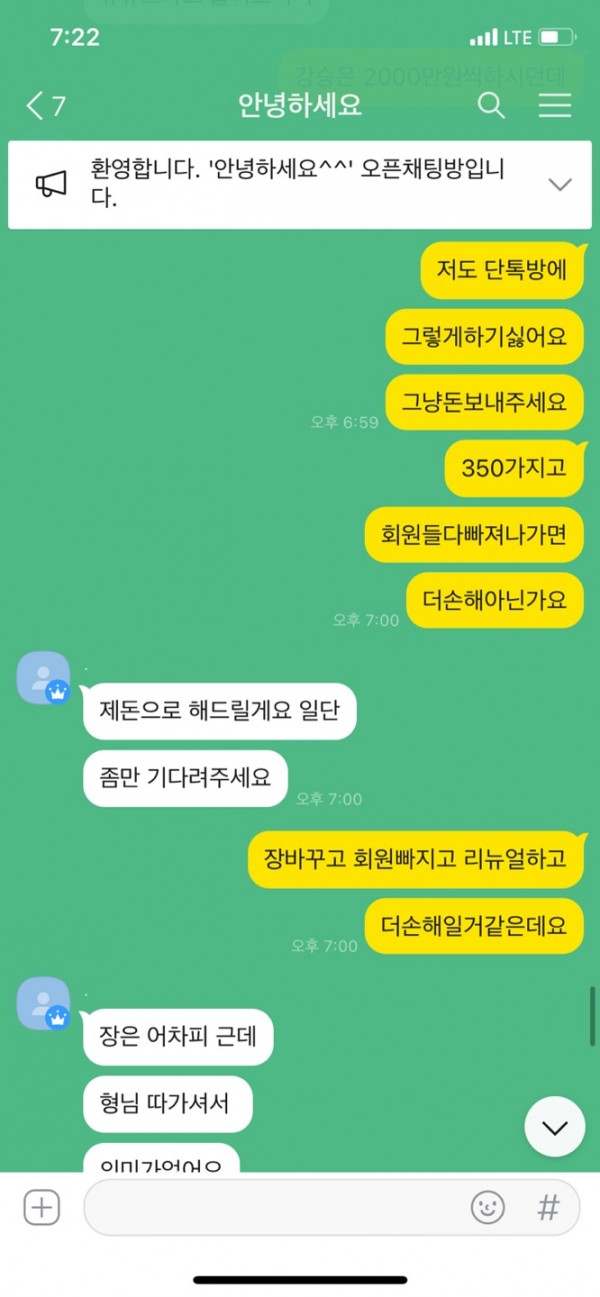View profile of sender above '장은 어차피 근데'
Screen dimensions: 600x1297
click(44, 1004)
